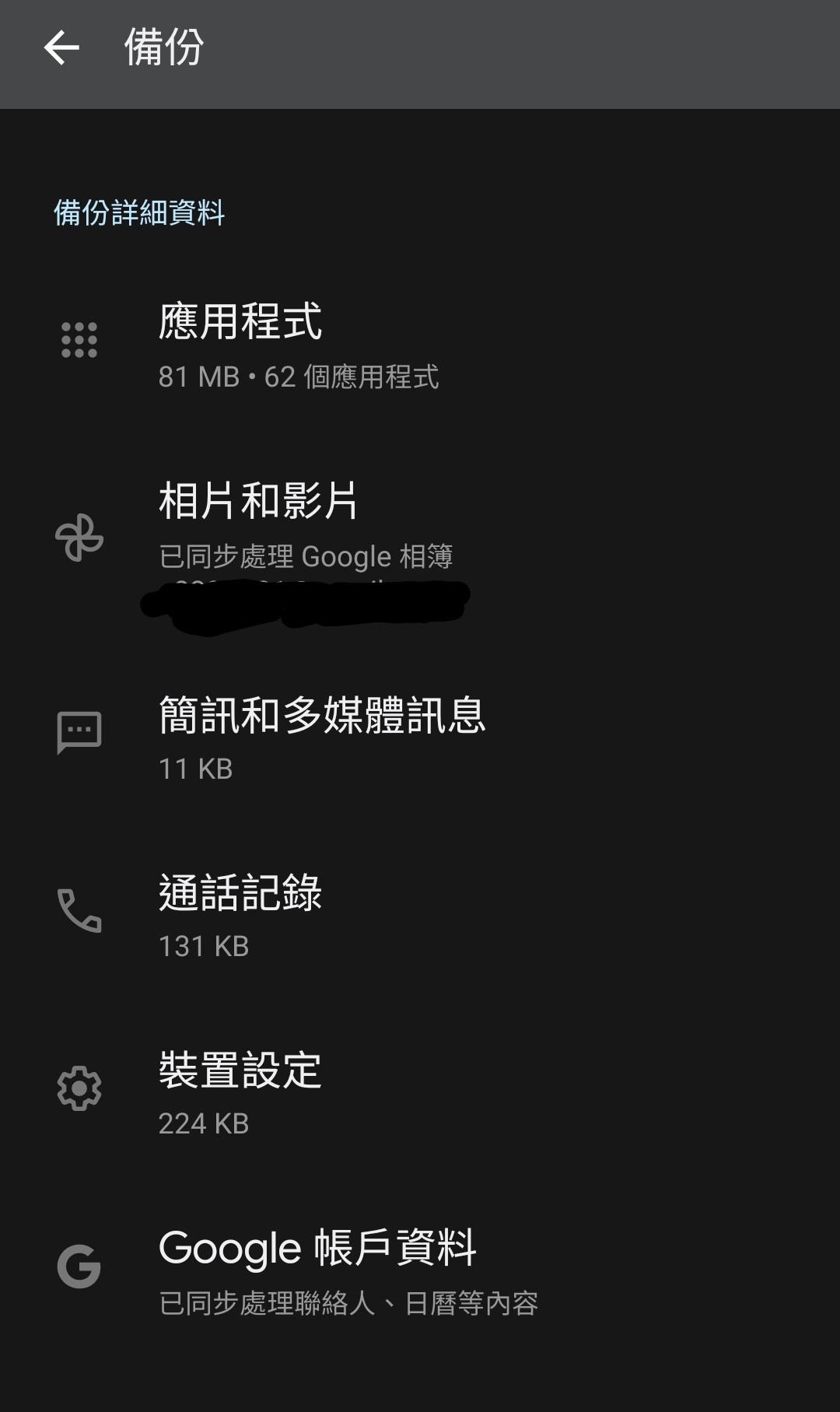The image size is (840, 1412).
Task: Go back from the 備份 screen
Action: (x=61, y=48)
